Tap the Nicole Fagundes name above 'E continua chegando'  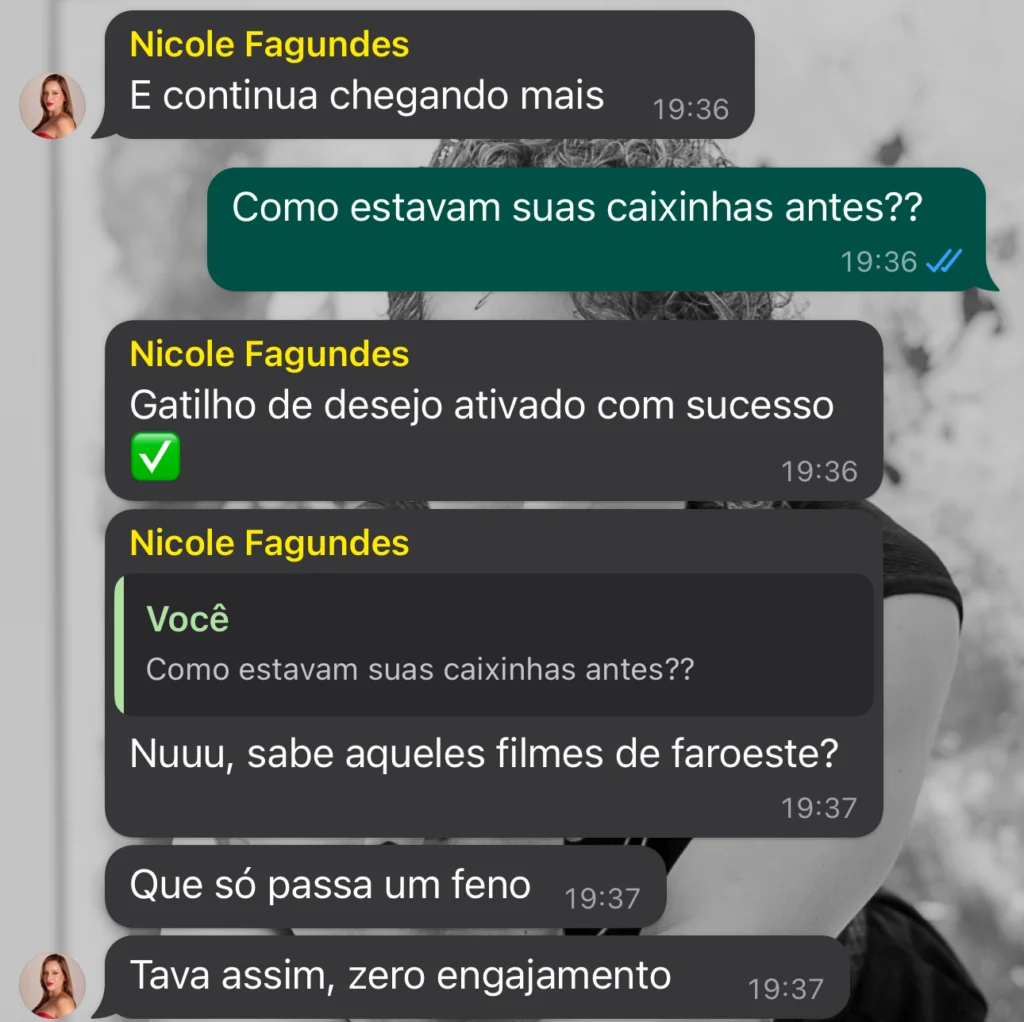(269, 44)
